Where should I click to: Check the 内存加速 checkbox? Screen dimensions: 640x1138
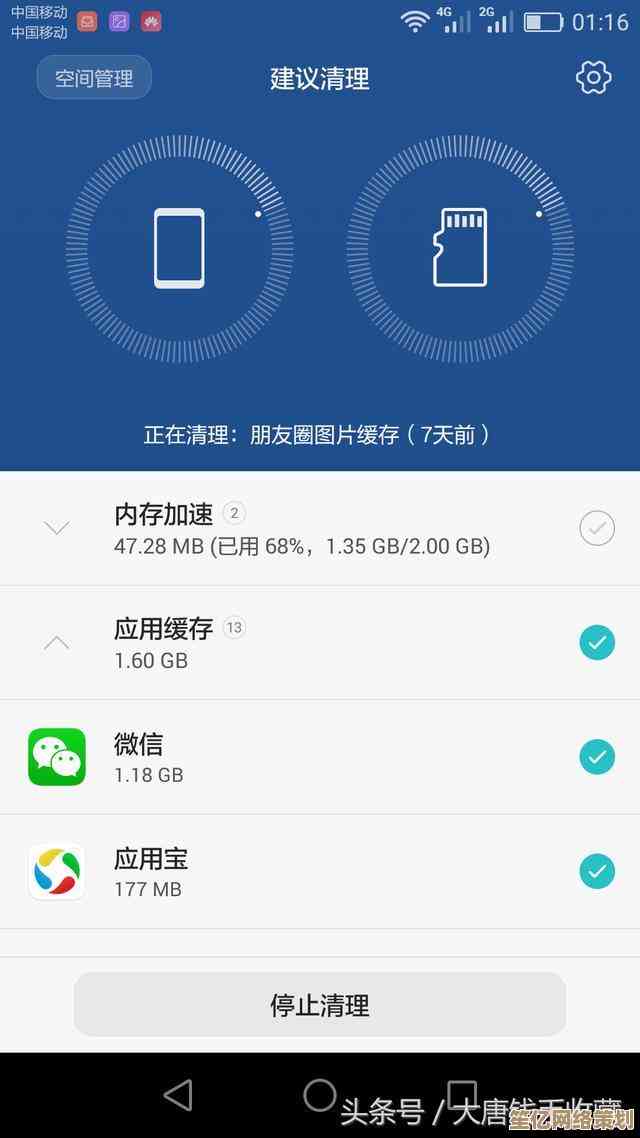click(597, 528)
